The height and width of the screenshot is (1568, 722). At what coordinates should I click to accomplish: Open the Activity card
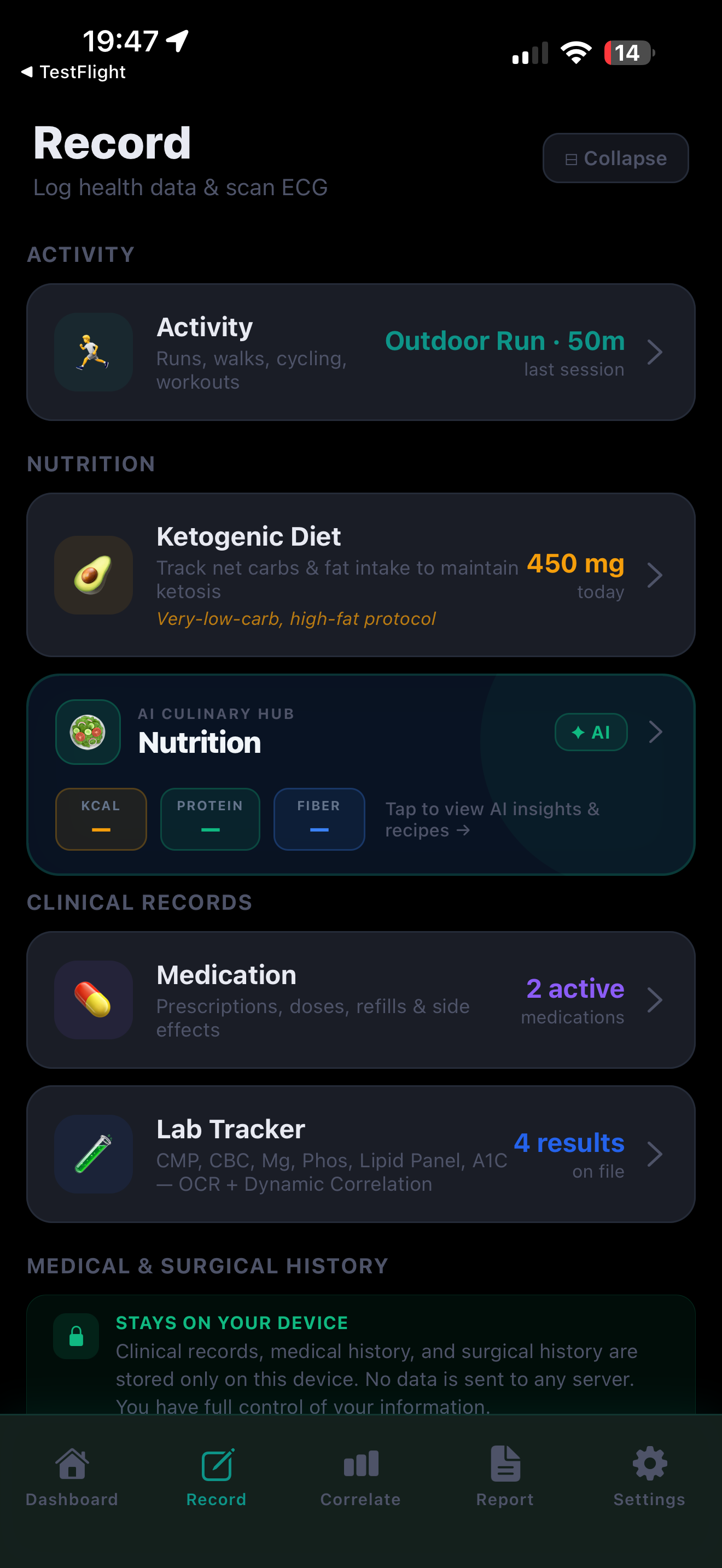click(360, 352)
